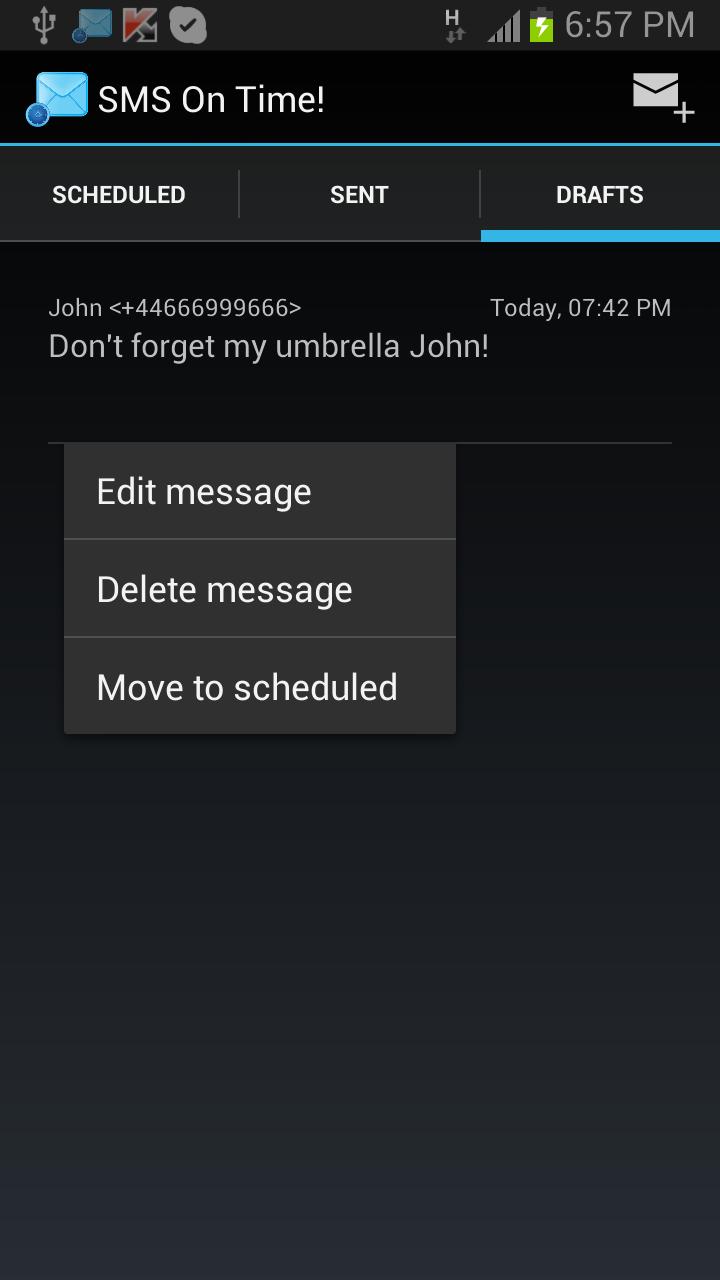Compose a new scheduled message
The width and height of the screenshot is (720, 1280).
pos(662,98)
